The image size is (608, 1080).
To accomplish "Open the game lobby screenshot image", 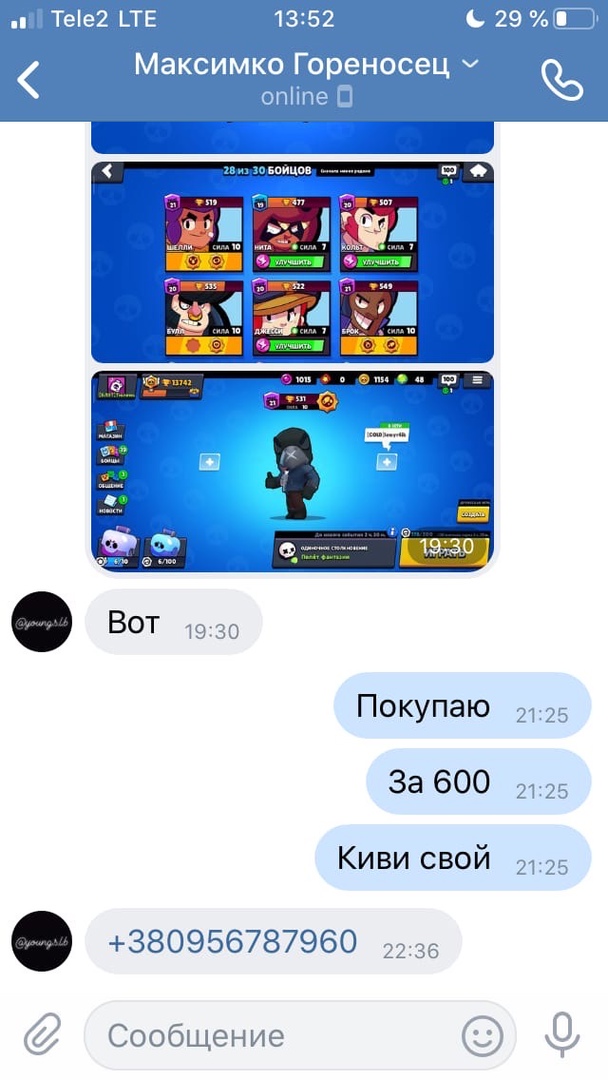I will tap(292, 472).
